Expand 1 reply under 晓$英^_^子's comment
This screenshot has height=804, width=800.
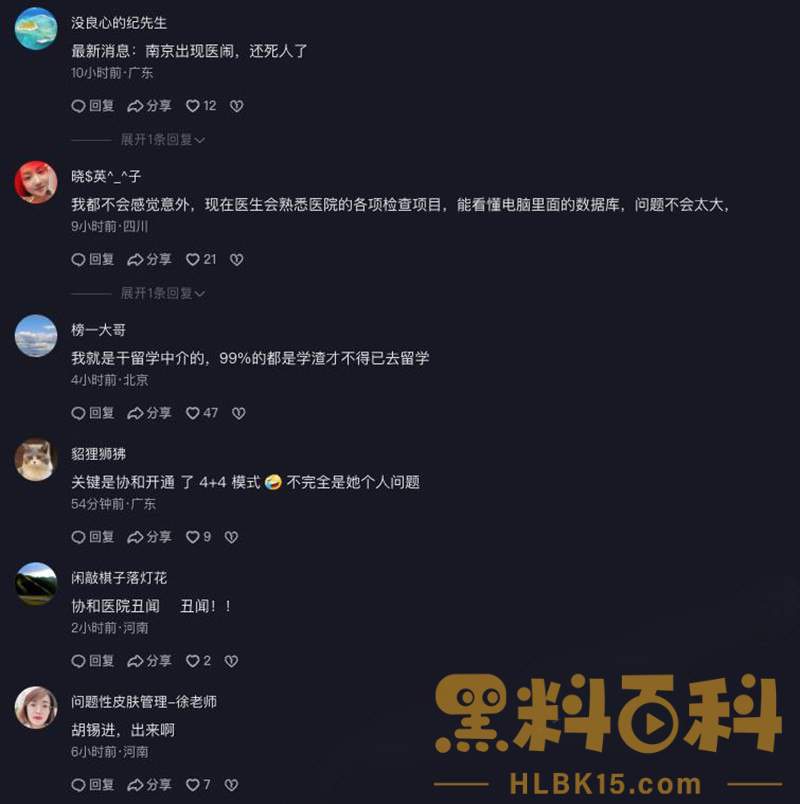point(163,293)
